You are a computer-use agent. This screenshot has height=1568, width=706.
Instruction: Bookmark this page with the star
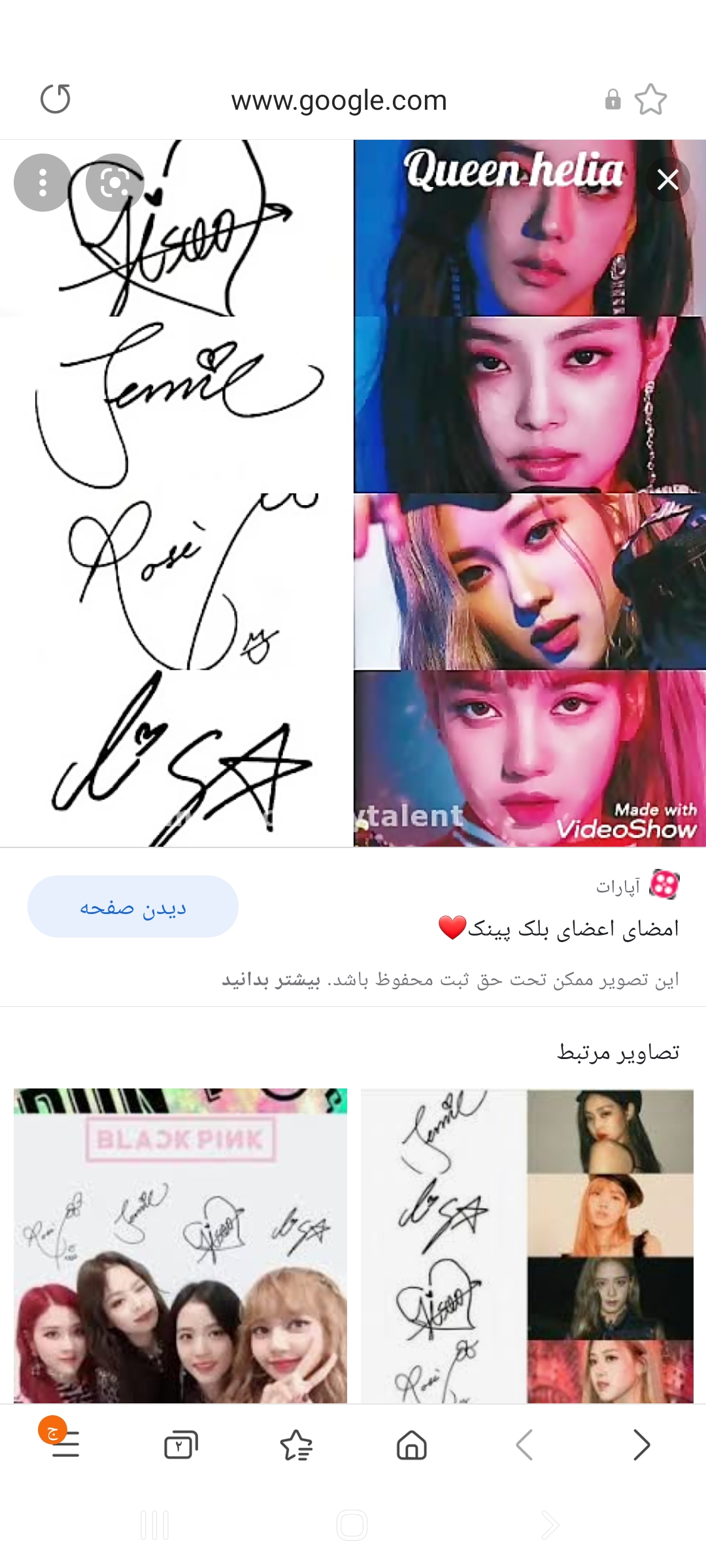(650, 100)
